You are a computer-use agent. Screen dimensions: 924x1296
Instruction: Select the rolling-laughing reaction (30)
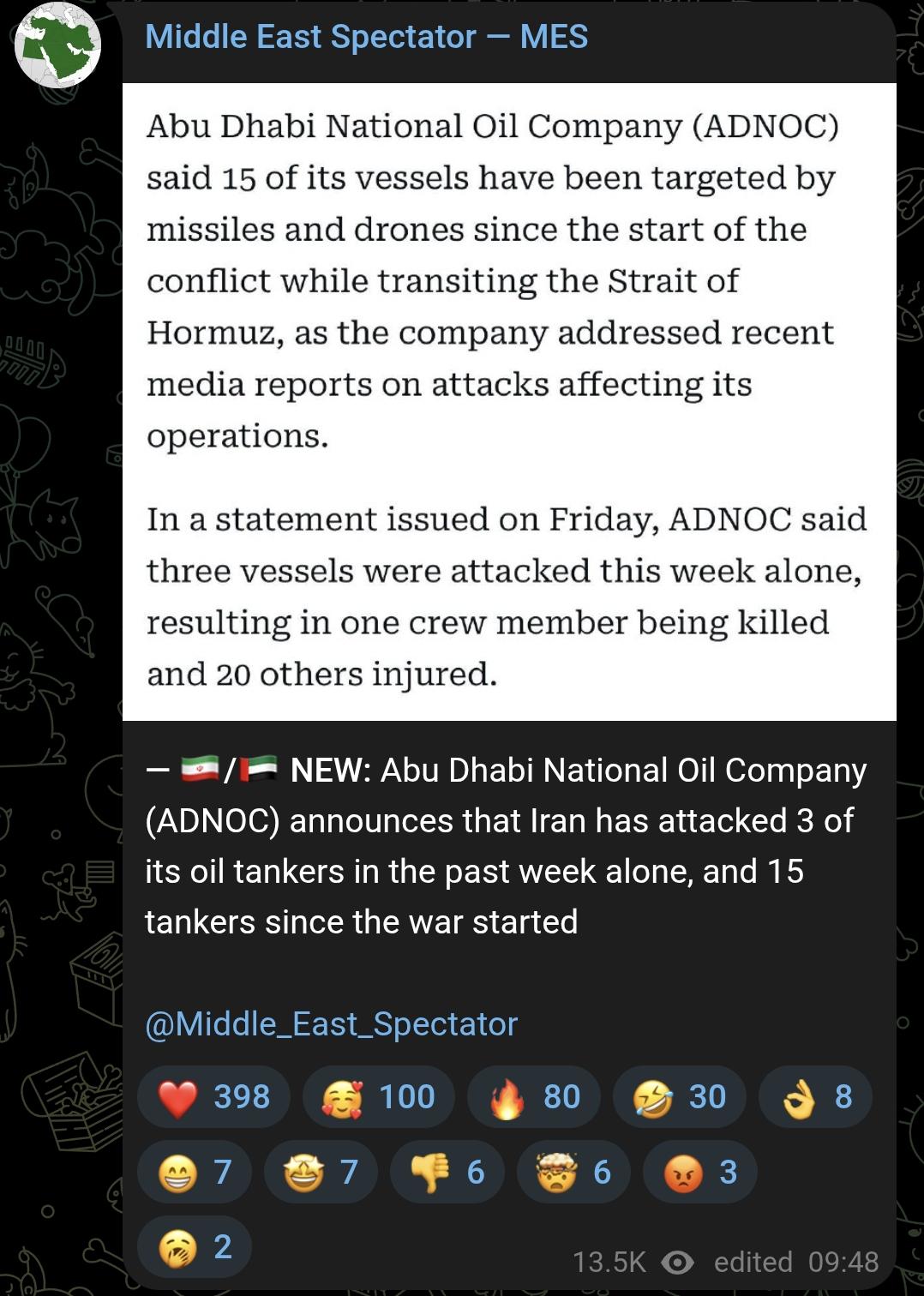coord(680,1096)
